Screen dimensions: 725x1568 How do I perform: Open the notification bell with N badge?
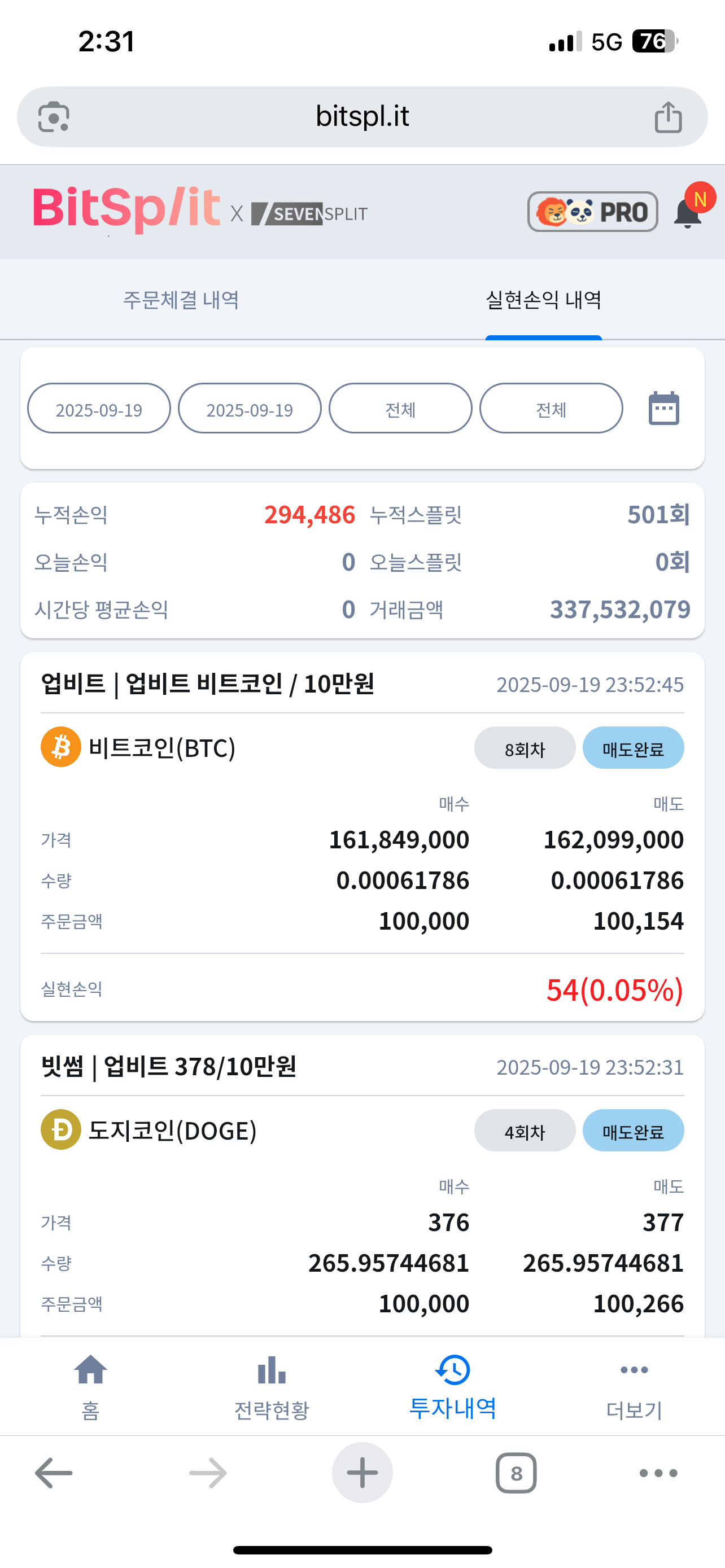(x=687, y=214)
